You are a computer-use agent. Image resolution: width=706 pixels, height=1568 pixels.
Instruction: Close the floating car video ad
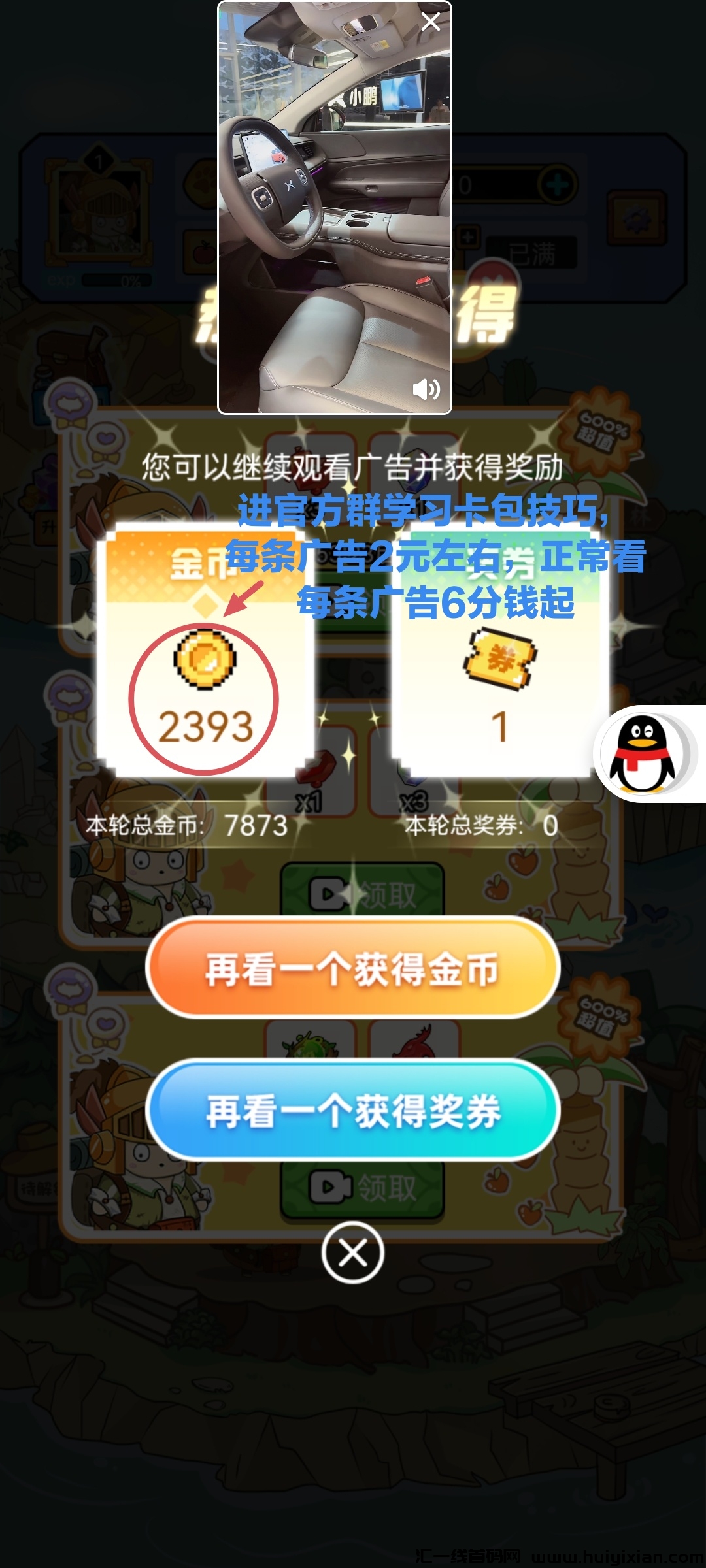[431, 22]
